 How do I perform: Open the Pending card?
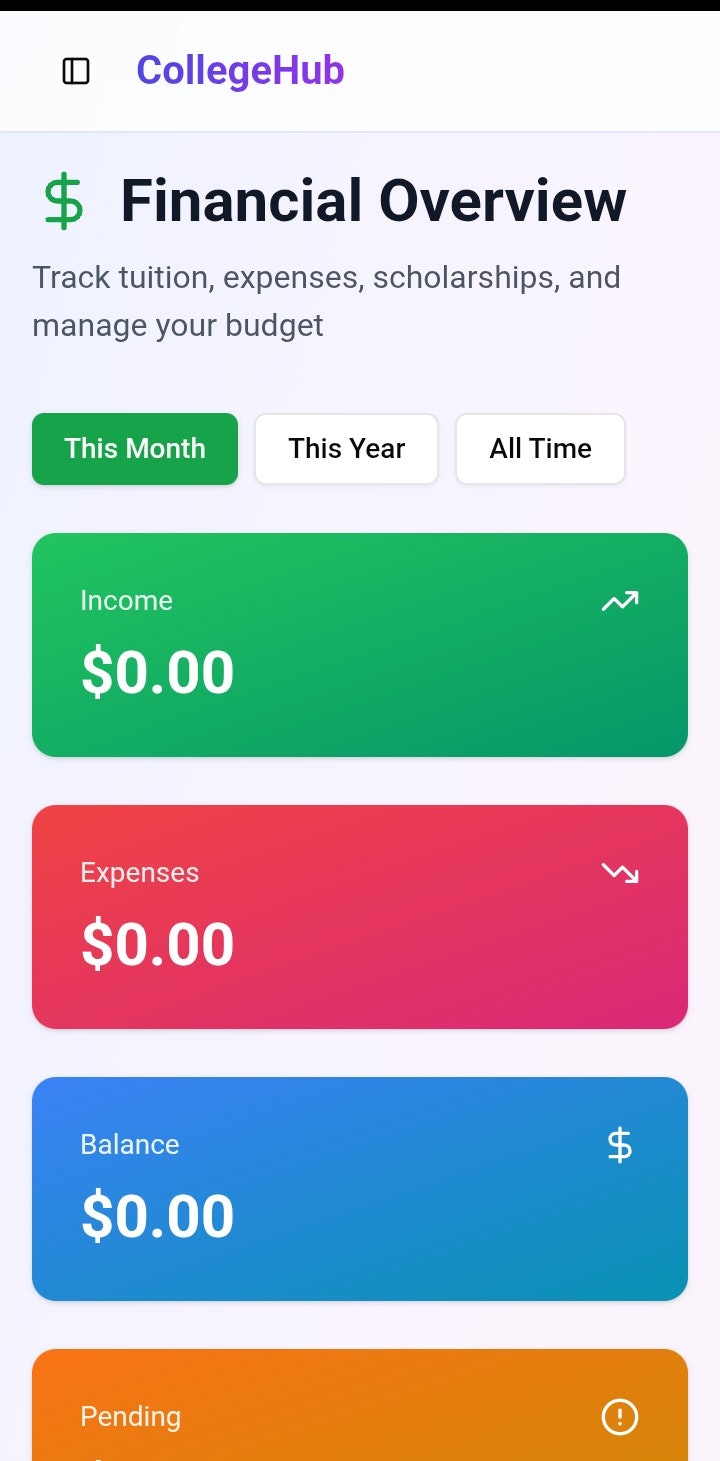point(360,1410)
